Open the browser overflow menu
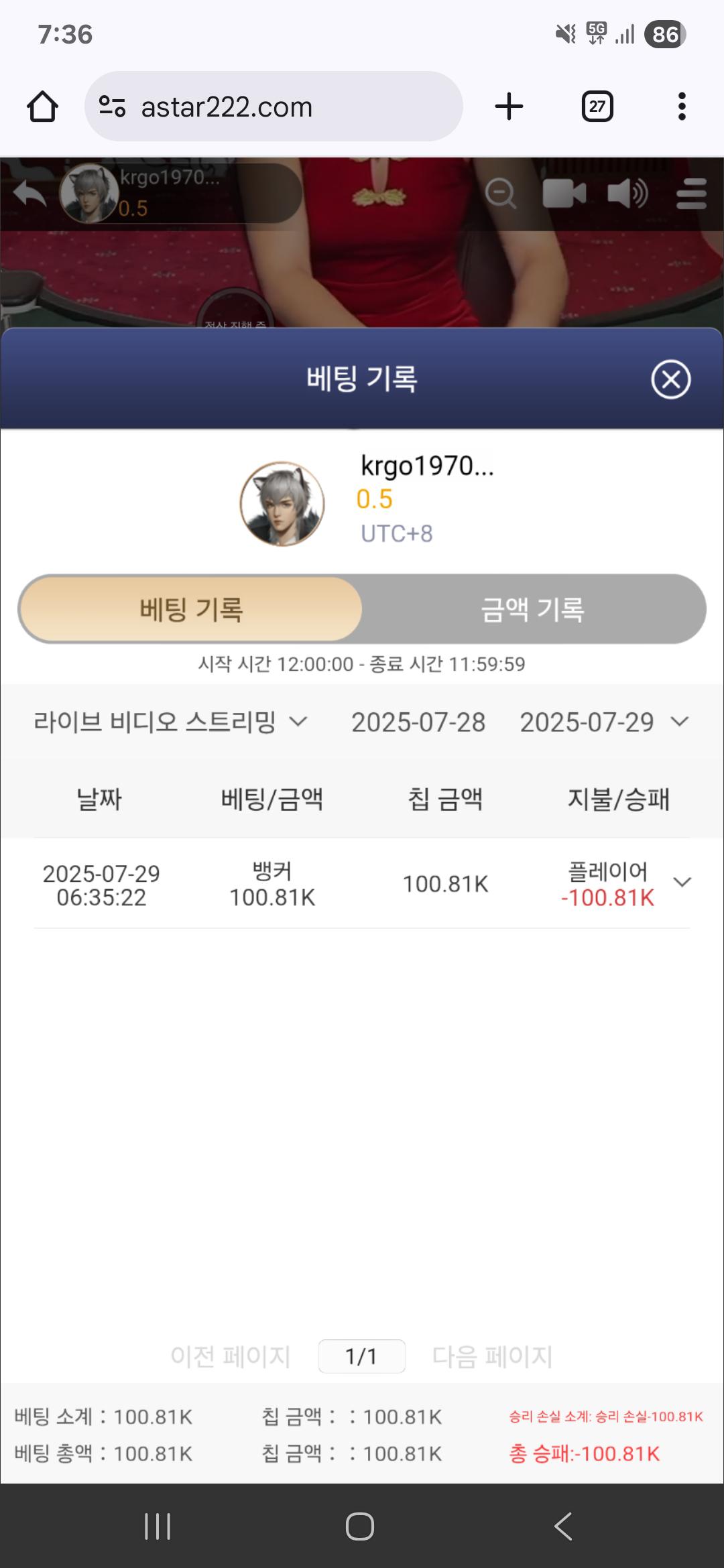Viewport: 724px width, 1568px height. tap(682, 107)
